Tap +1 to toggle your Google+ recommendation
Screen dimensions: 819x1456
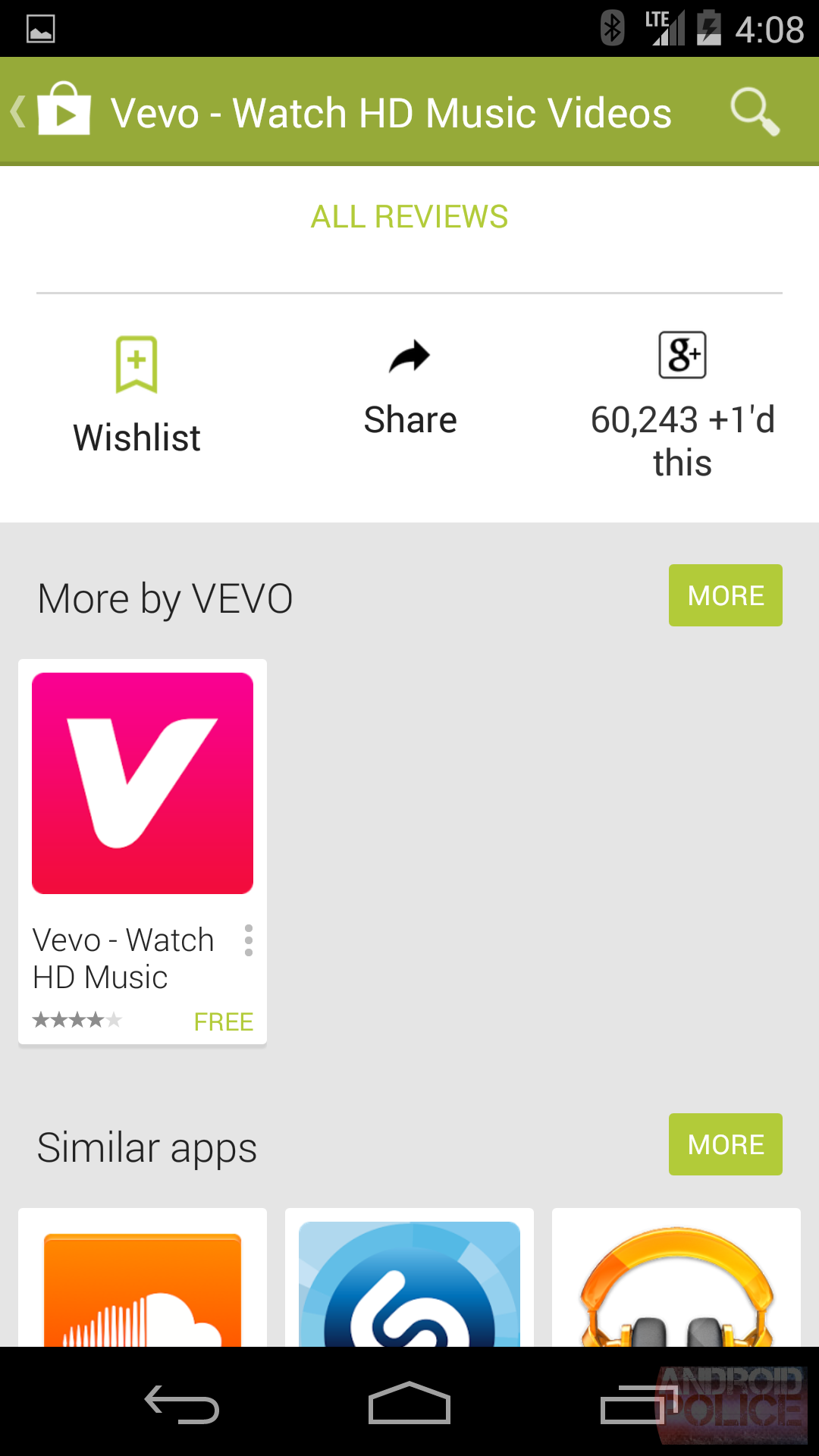coord(680,402)
